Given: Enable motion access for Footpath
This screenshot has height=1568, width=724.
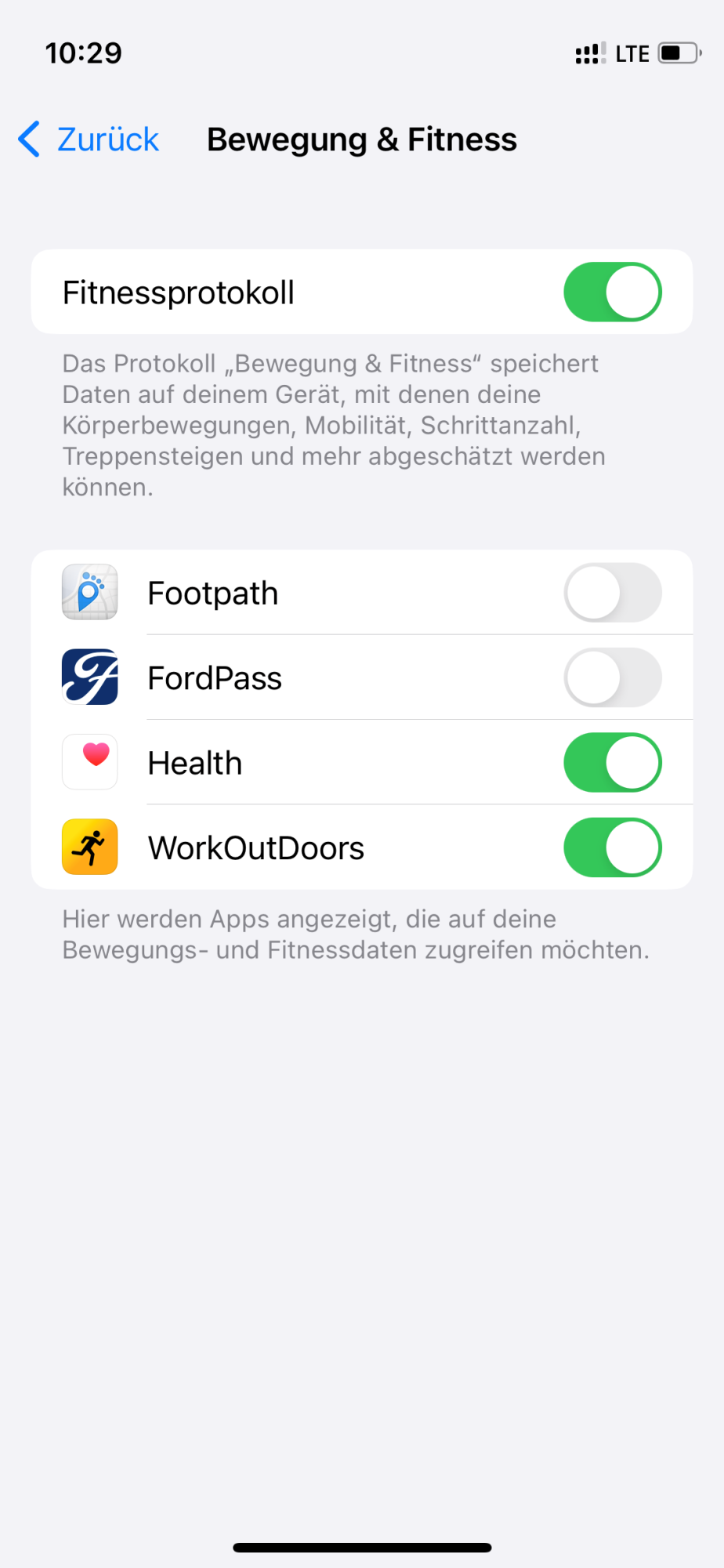Looking at the screenshot, I should coord(612,593).
